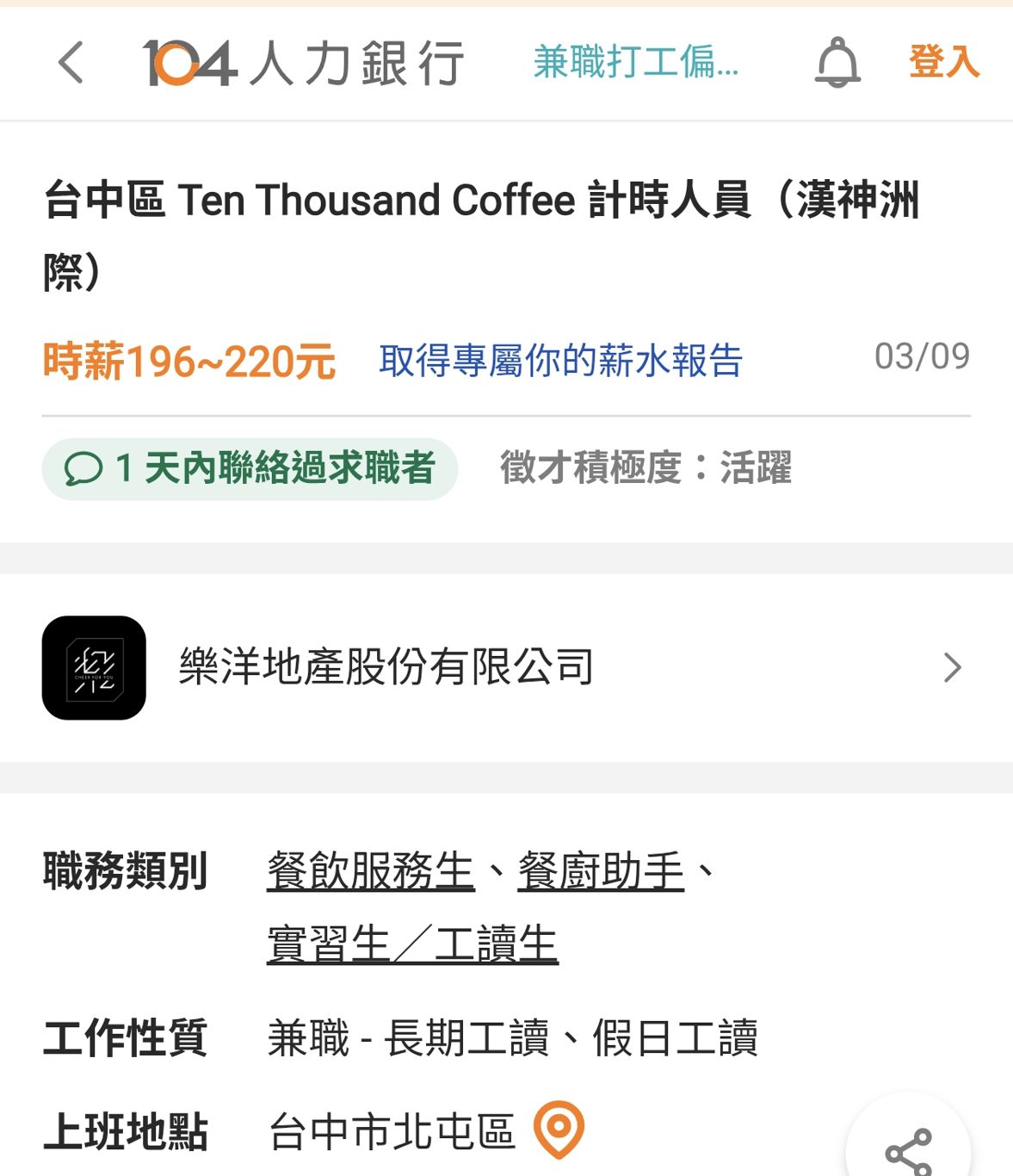Expand company details via the right chevron
1013x1176 pixels.
(950, 667)
